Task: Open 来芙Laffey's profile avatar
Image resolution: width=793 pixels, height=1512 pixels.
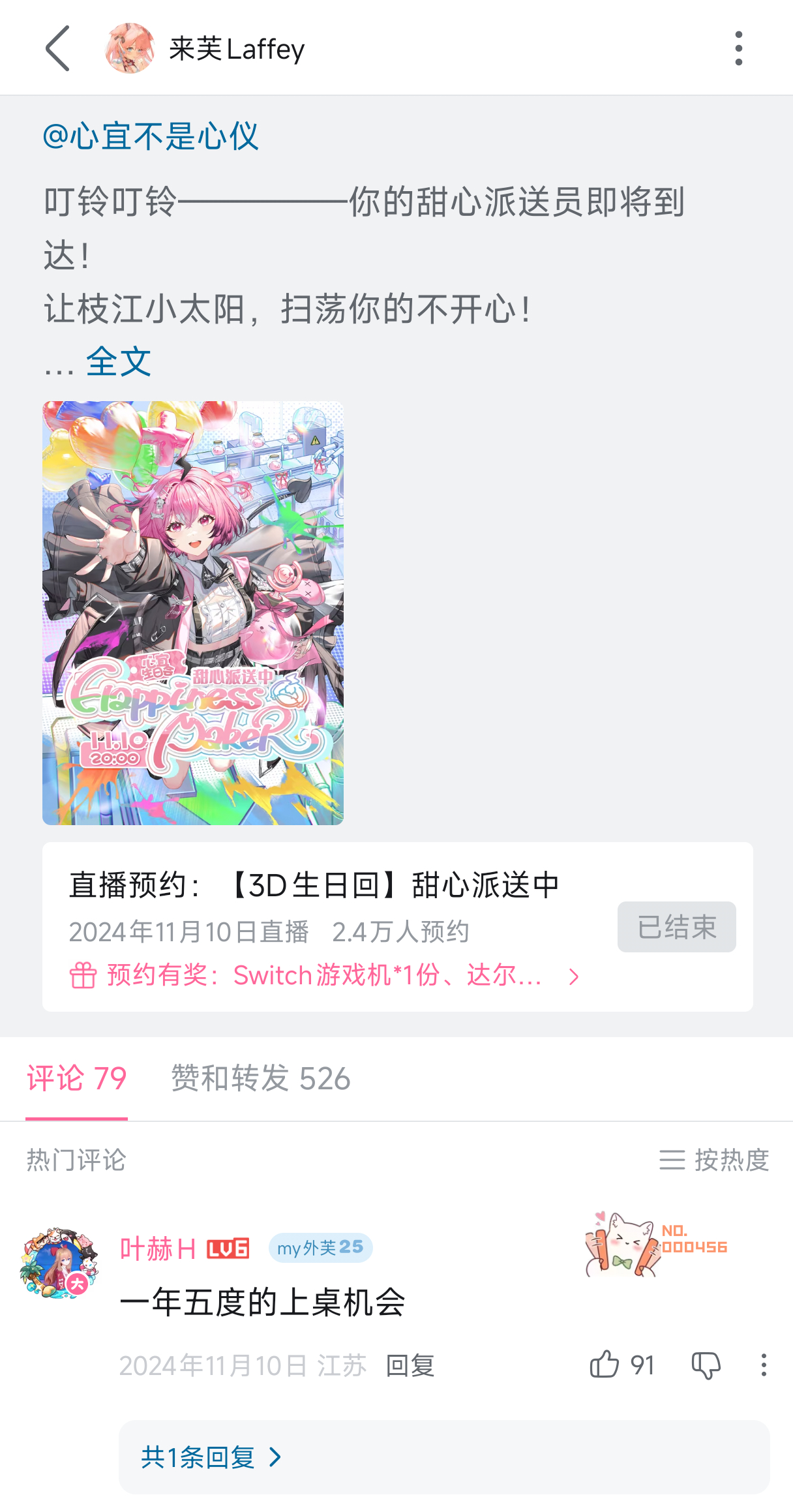Action: [130, 48]
